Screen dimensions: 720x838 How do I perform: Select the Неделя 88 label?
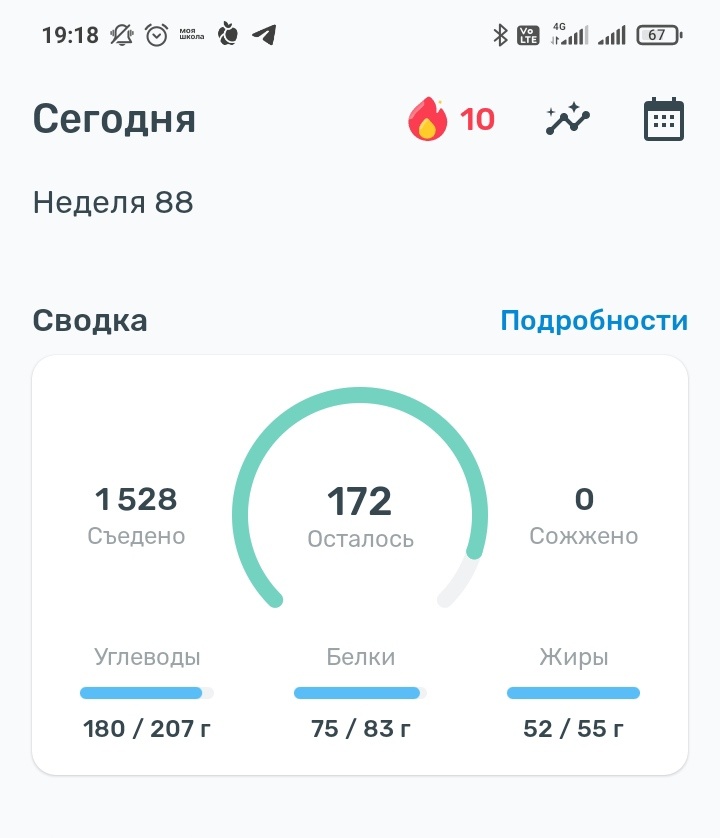pos(113,203)
